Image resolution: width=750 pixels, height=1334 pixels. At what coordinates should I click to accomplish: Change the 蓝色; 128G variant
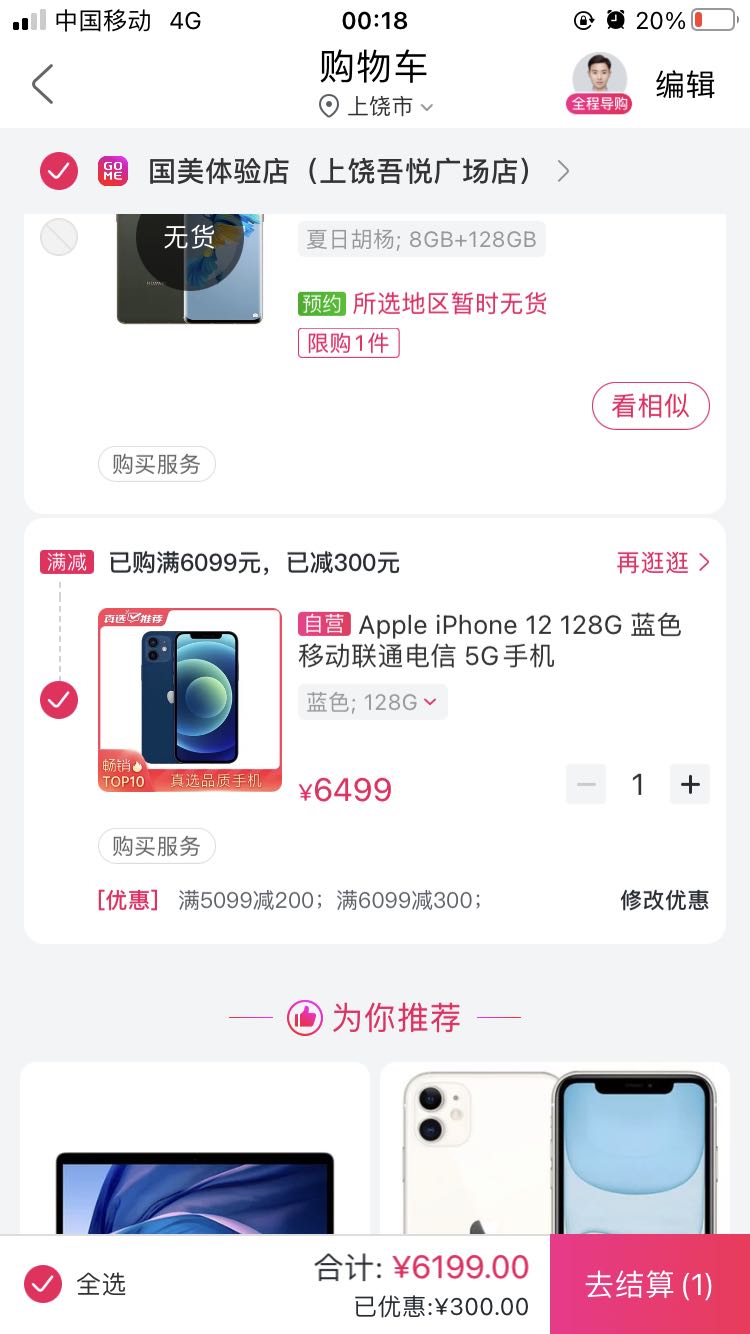(x=372, y=702)
